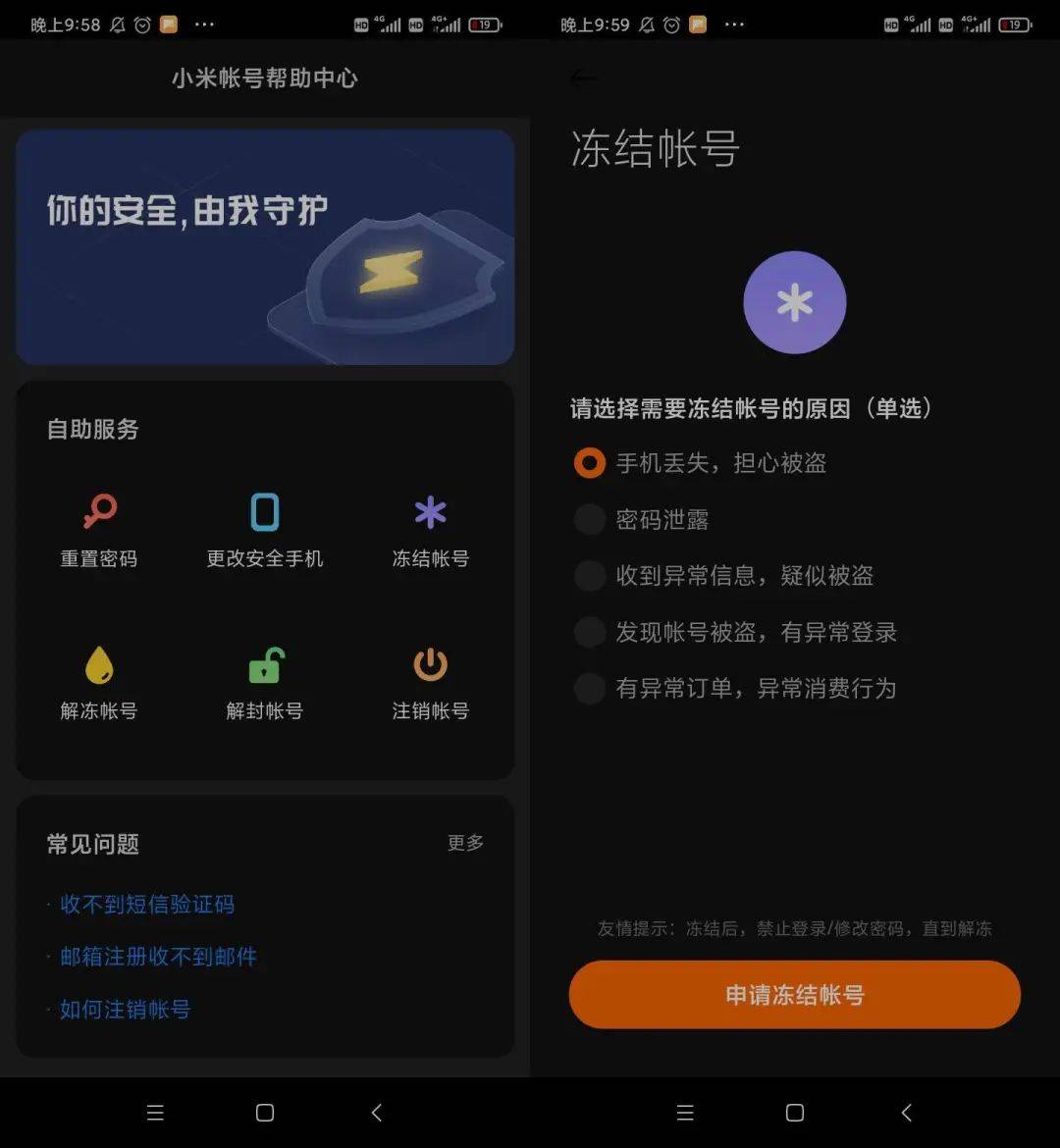
Task: Tap the 冻结帐号 asterisk icon in 自助服务
Action: pyautogui.click(x=430, y=512)
